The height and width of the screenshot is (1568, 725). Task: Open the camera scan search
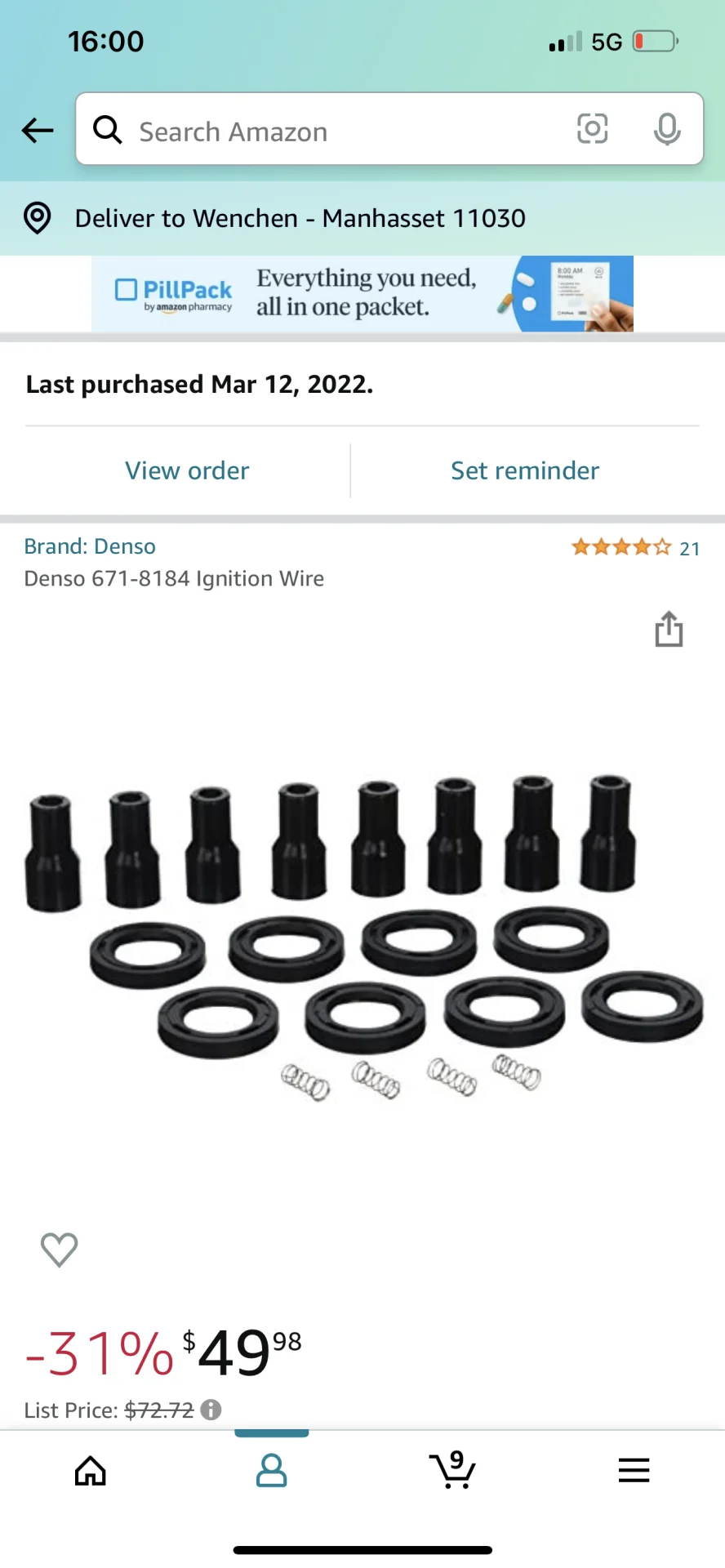click(x=592, y=129)
